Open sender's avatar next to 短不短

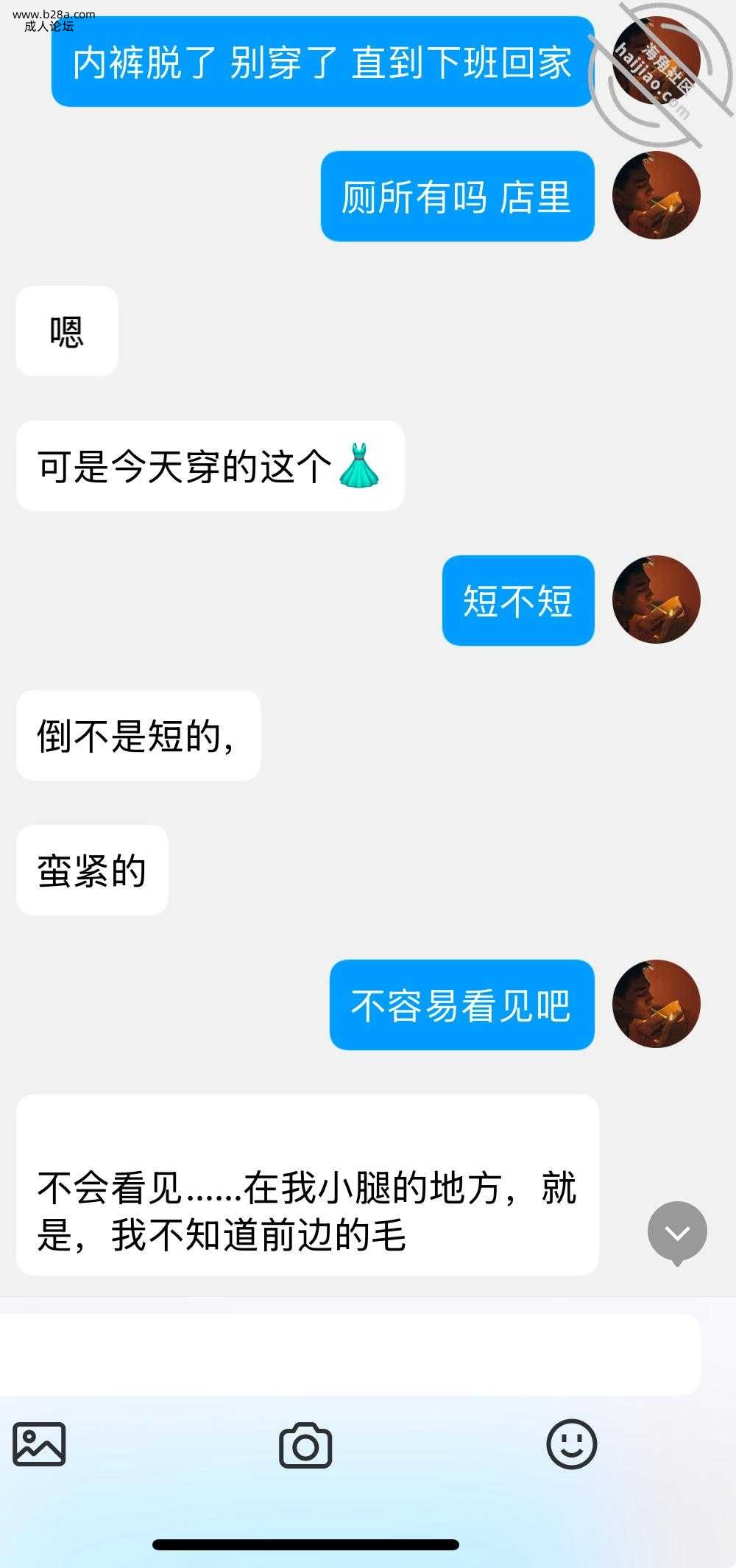(656, 600)
